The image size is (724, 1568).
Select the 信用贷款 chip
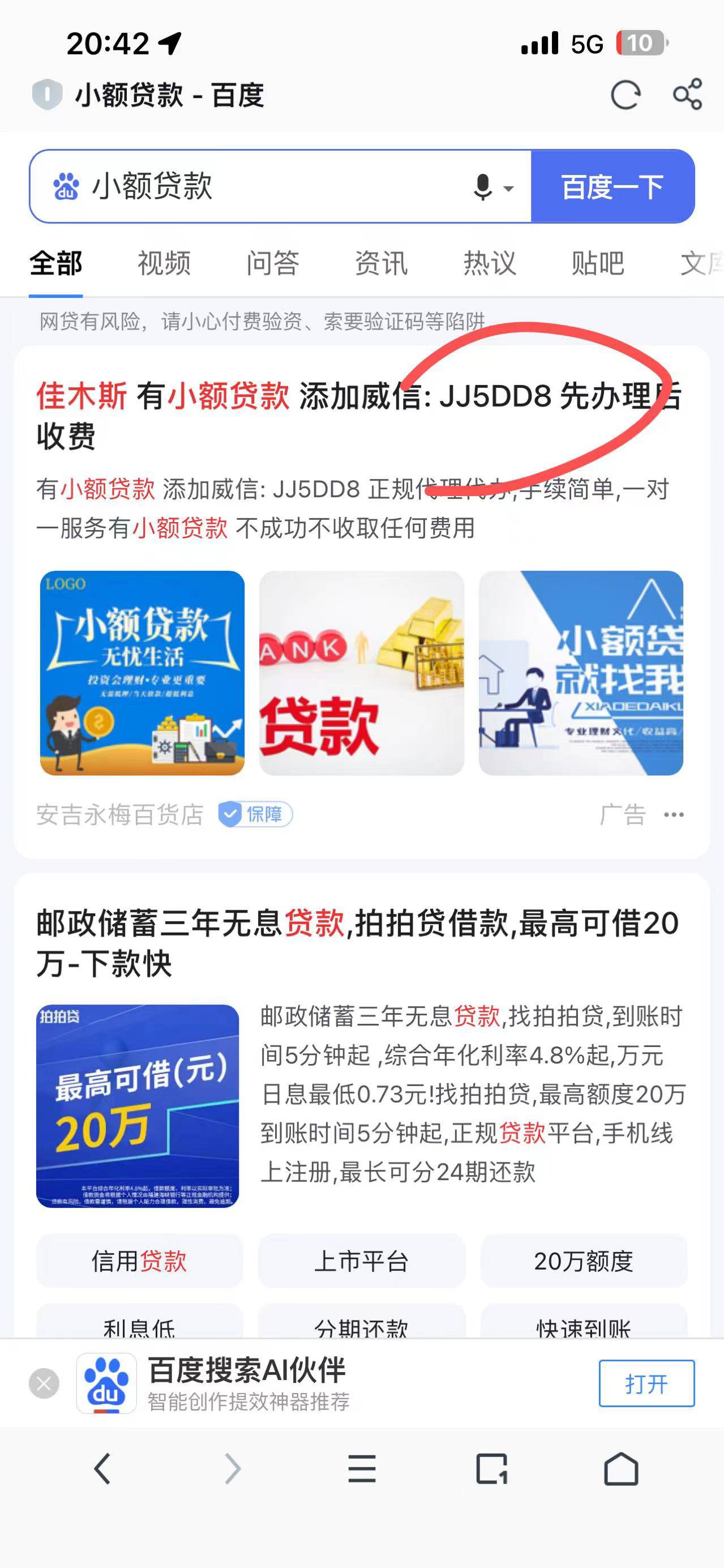(x=139, y=1261)
